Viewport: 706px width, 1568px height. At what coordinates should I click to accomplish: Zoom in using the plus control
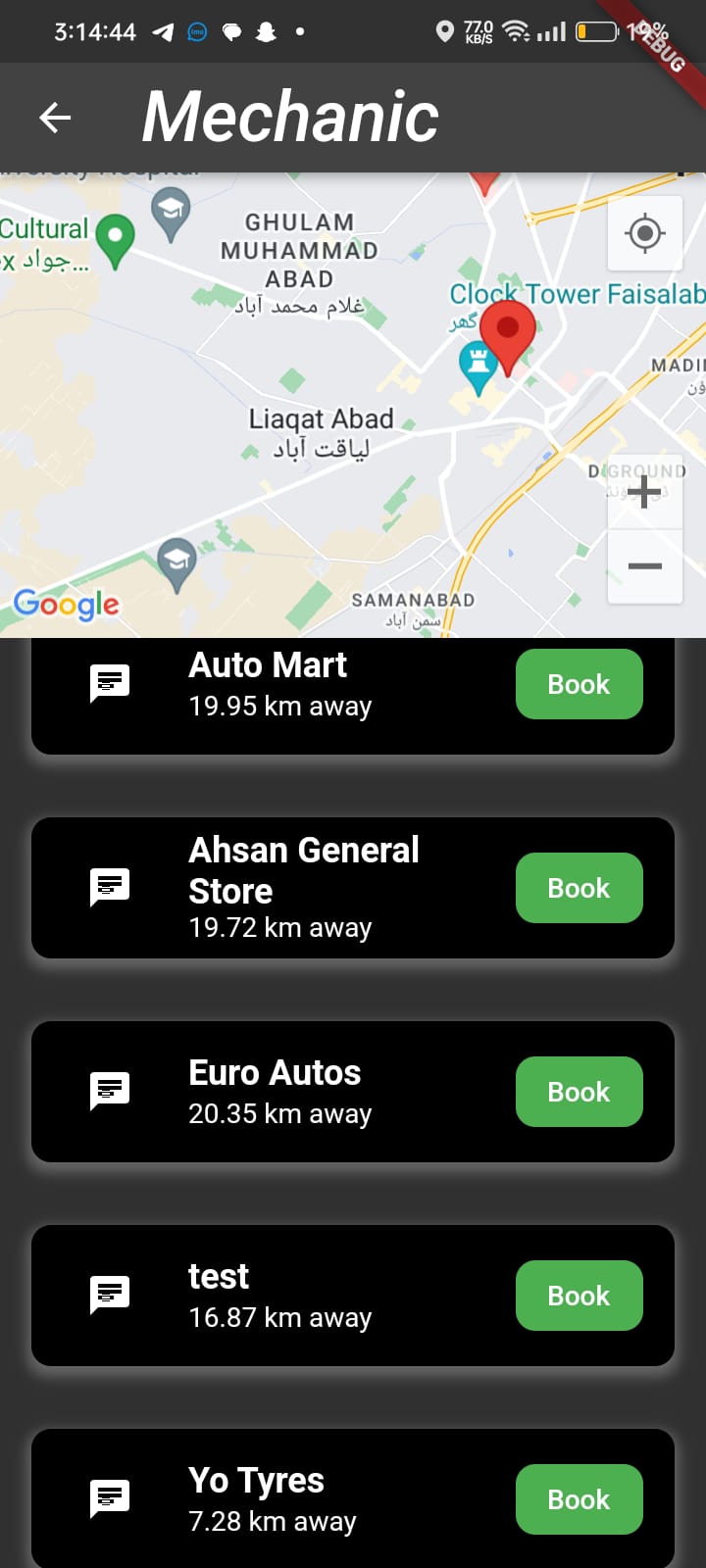click(x=644, y=493)
